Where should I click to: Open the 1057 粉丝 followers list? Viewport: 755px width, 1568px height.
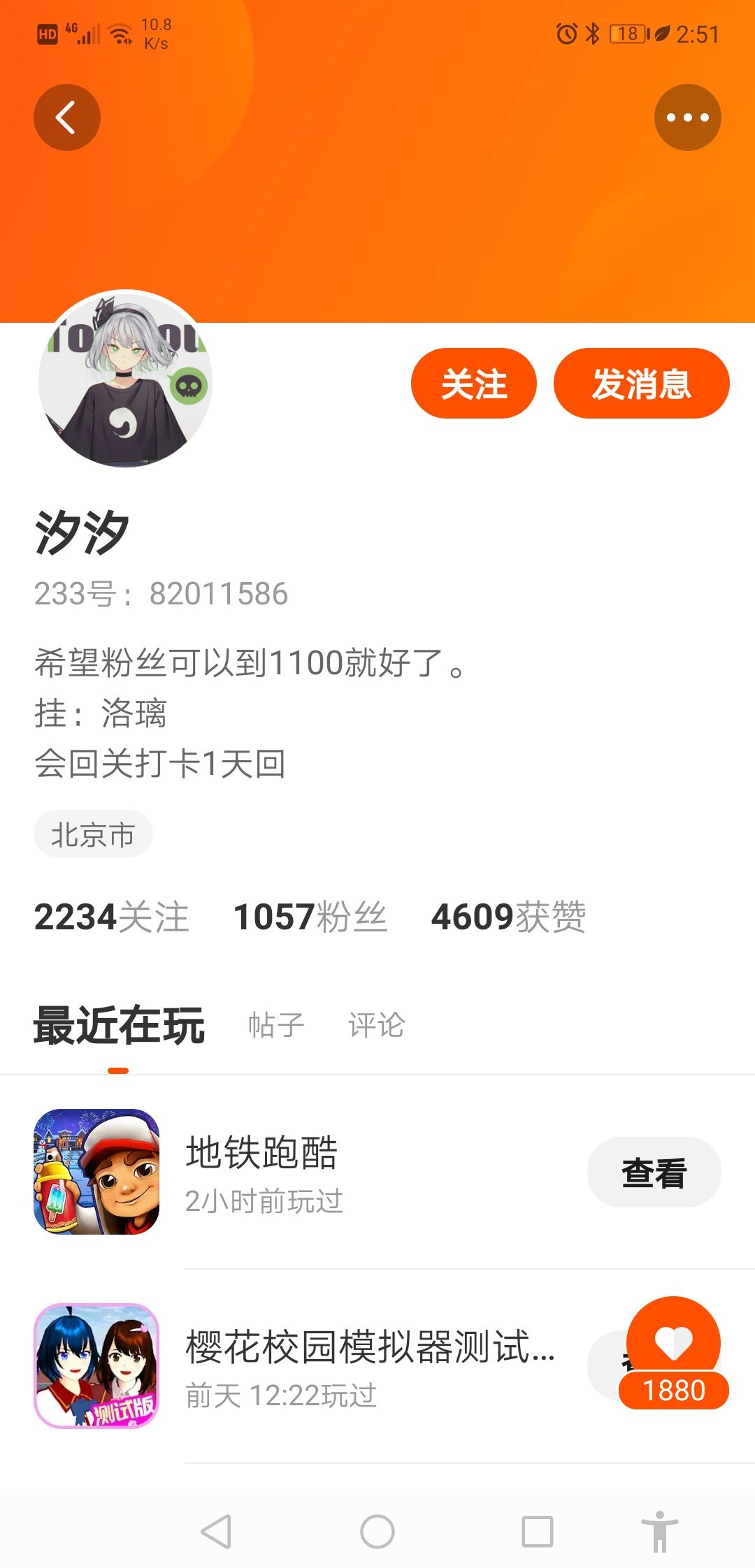coord(310,917)
